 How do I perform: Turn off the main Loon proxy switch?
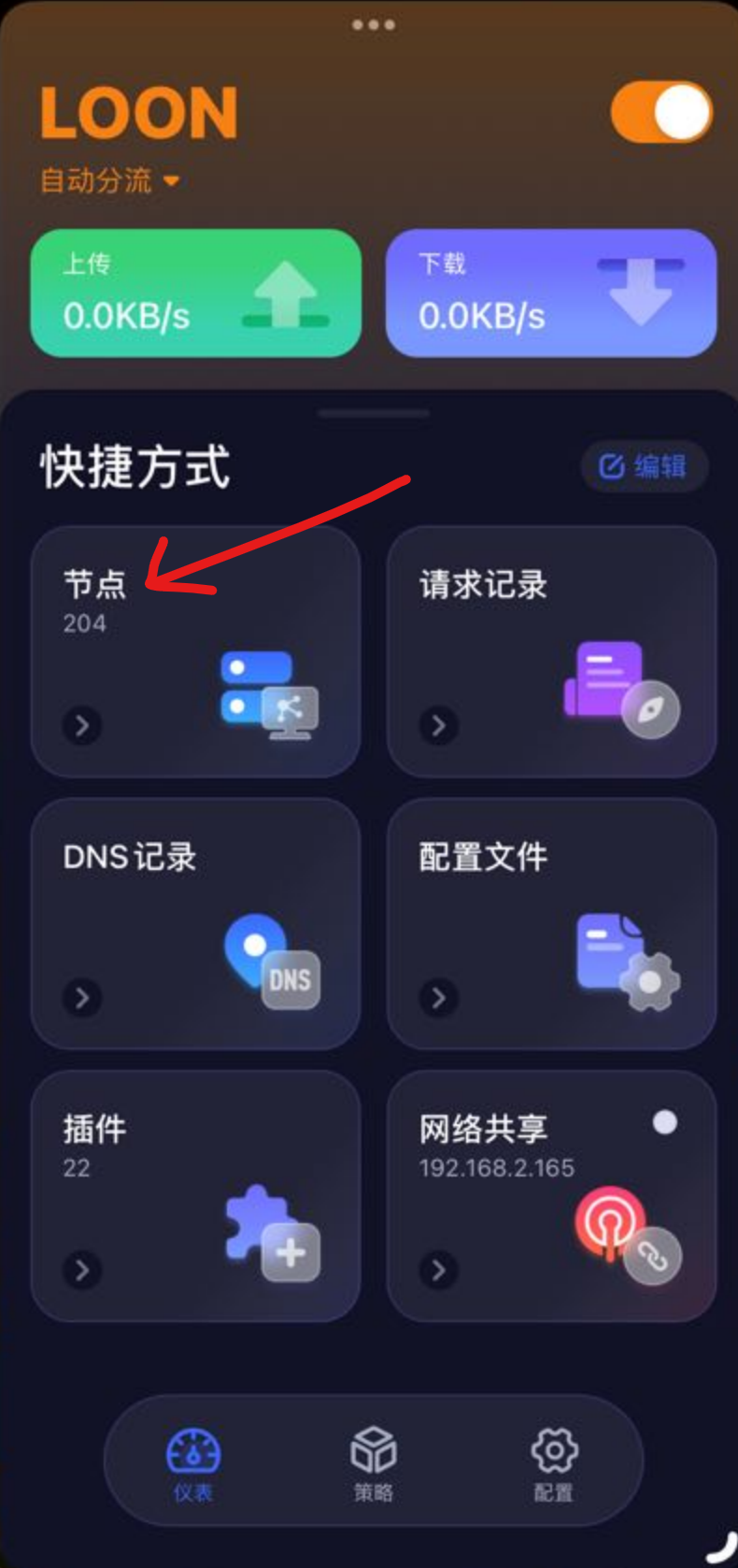(661, 113)
